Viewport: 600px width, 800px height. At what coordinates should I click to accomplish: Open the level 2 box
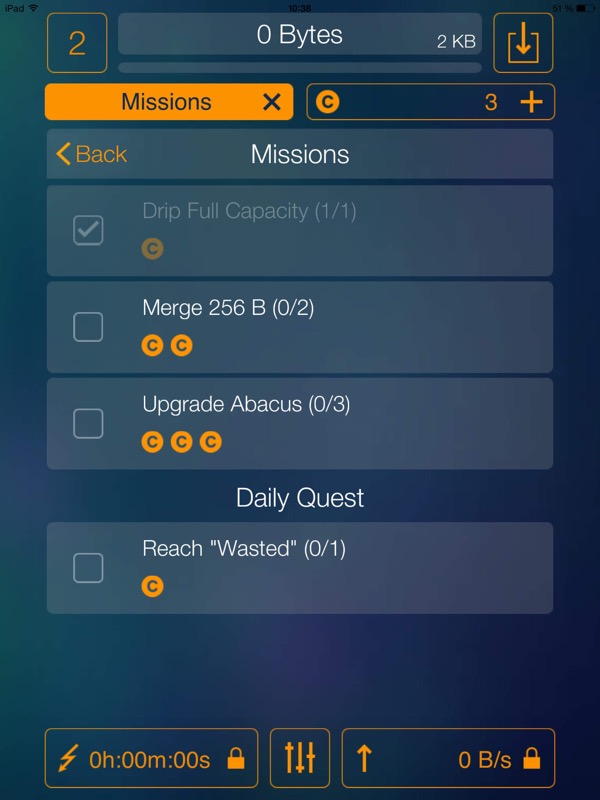pyautogui.click(x=77, y=43)
